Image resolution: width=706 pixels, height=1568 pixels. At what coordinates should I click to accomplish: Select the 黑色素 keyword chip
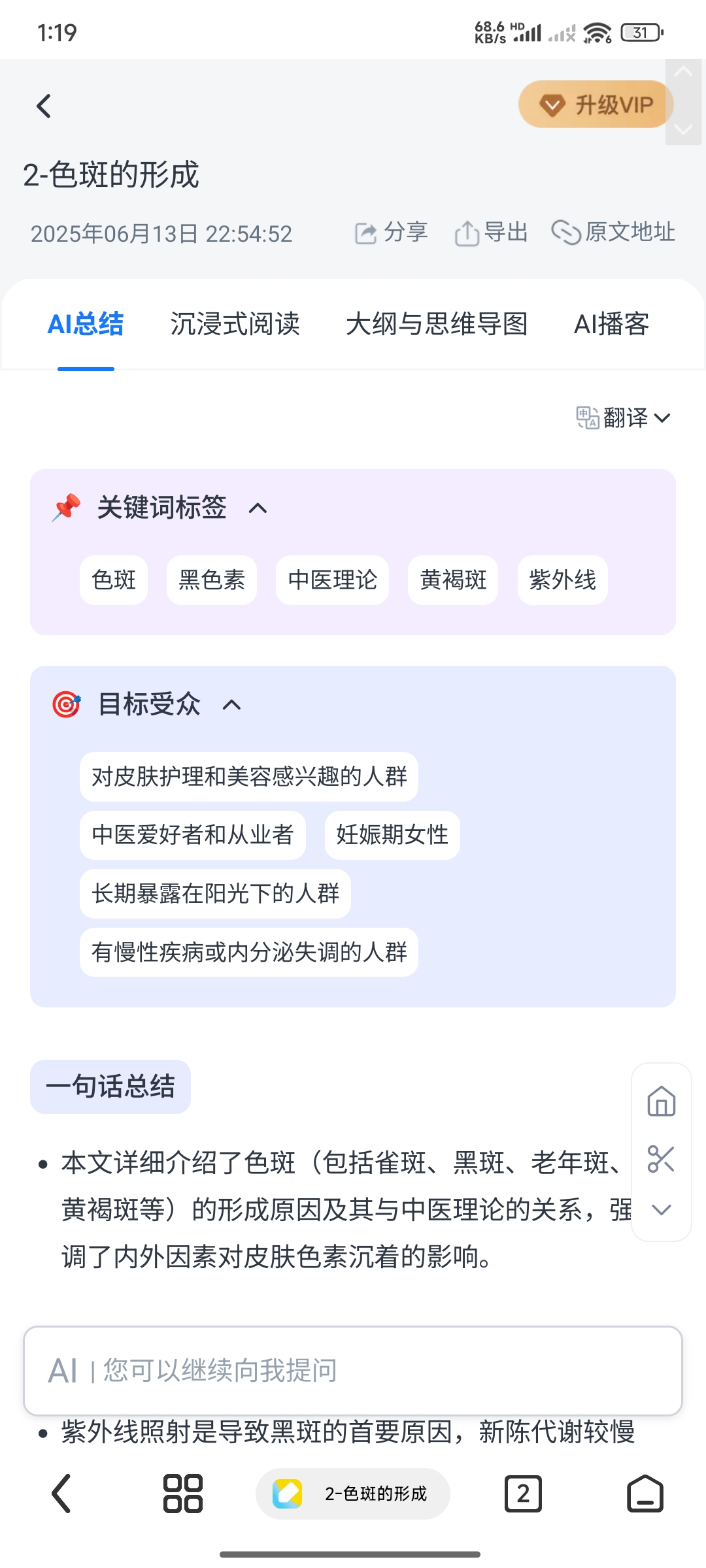point(212,580)
